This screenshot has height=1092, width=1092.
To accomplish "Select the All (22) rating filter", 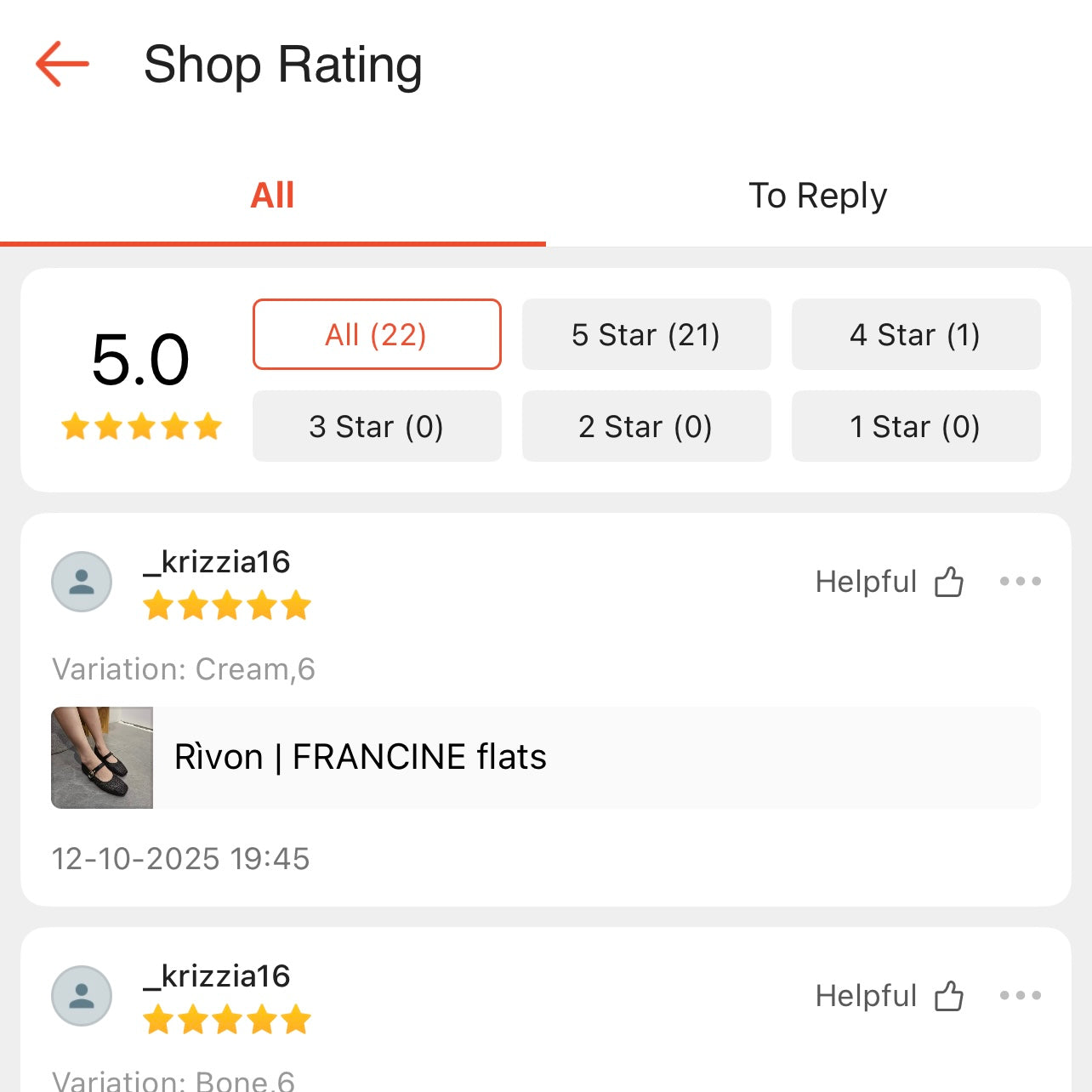I will point(377,334).
